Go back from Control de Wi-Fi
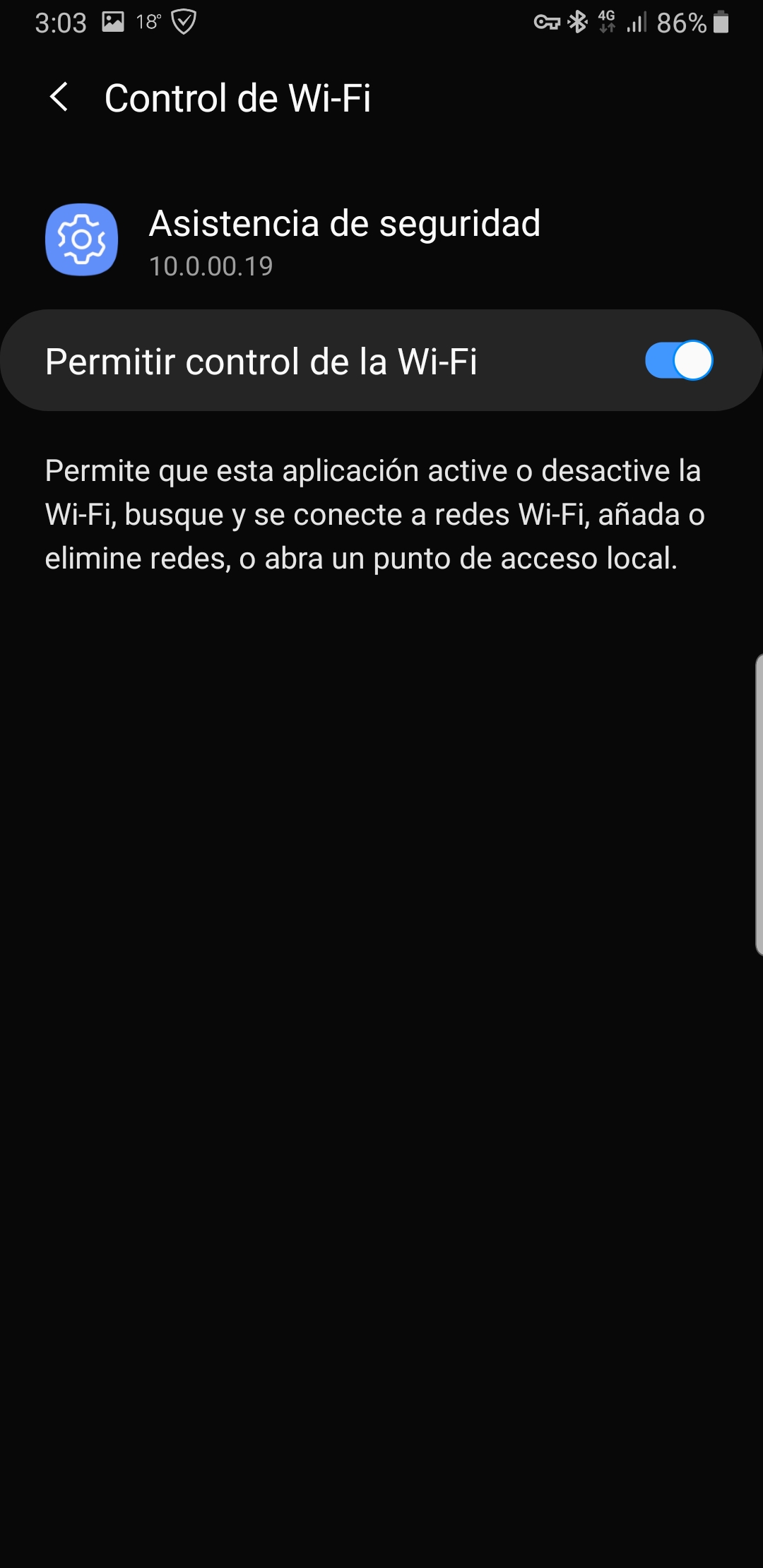763x1568 pixels. coord(59,97)
